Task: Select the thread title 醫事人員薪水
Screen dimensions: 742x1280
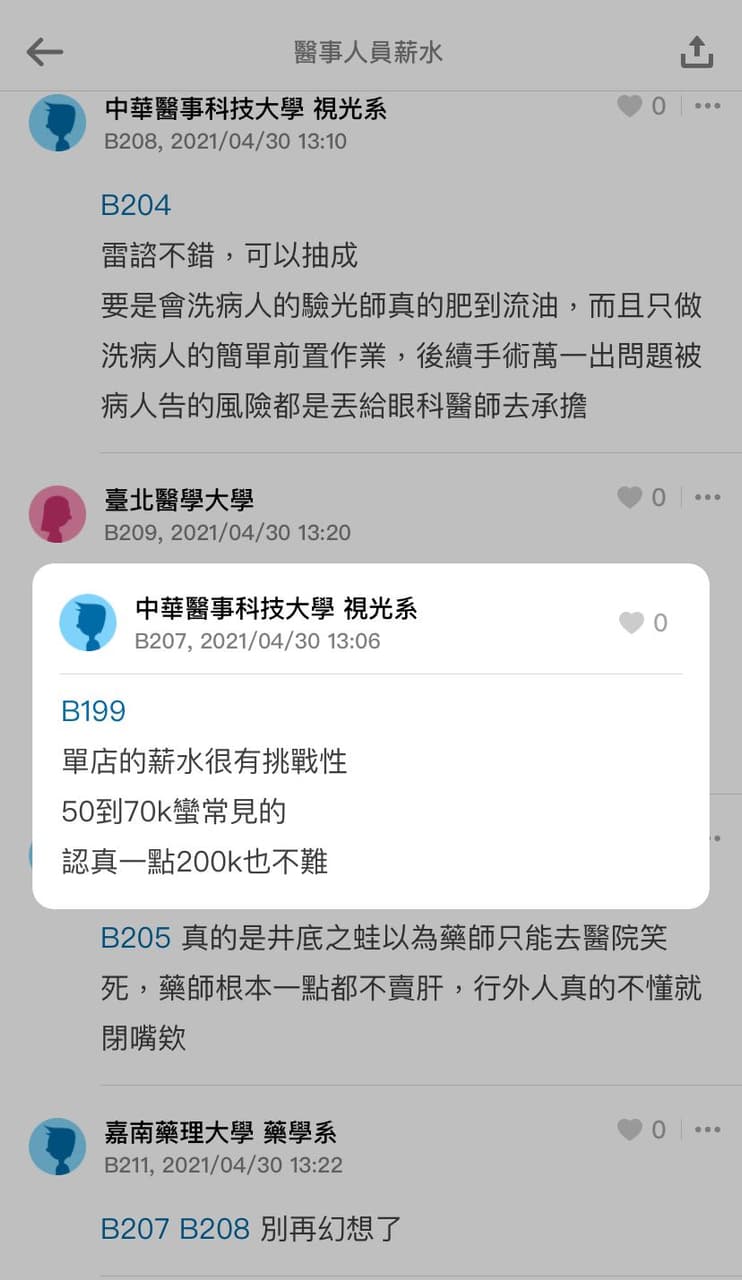Action: tap(371, 51)
